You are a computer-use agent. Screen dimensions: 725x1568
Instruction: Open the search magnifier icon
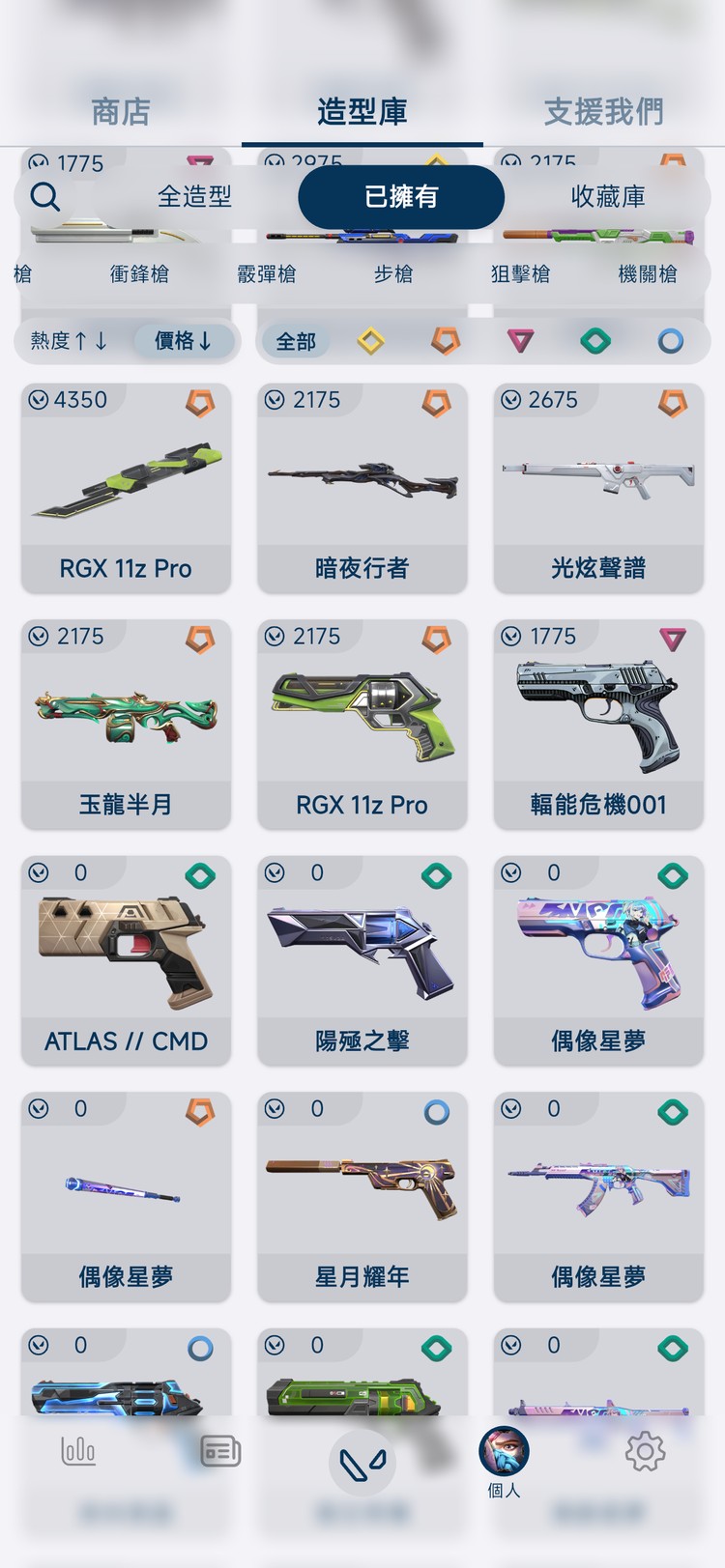[44, 197]
